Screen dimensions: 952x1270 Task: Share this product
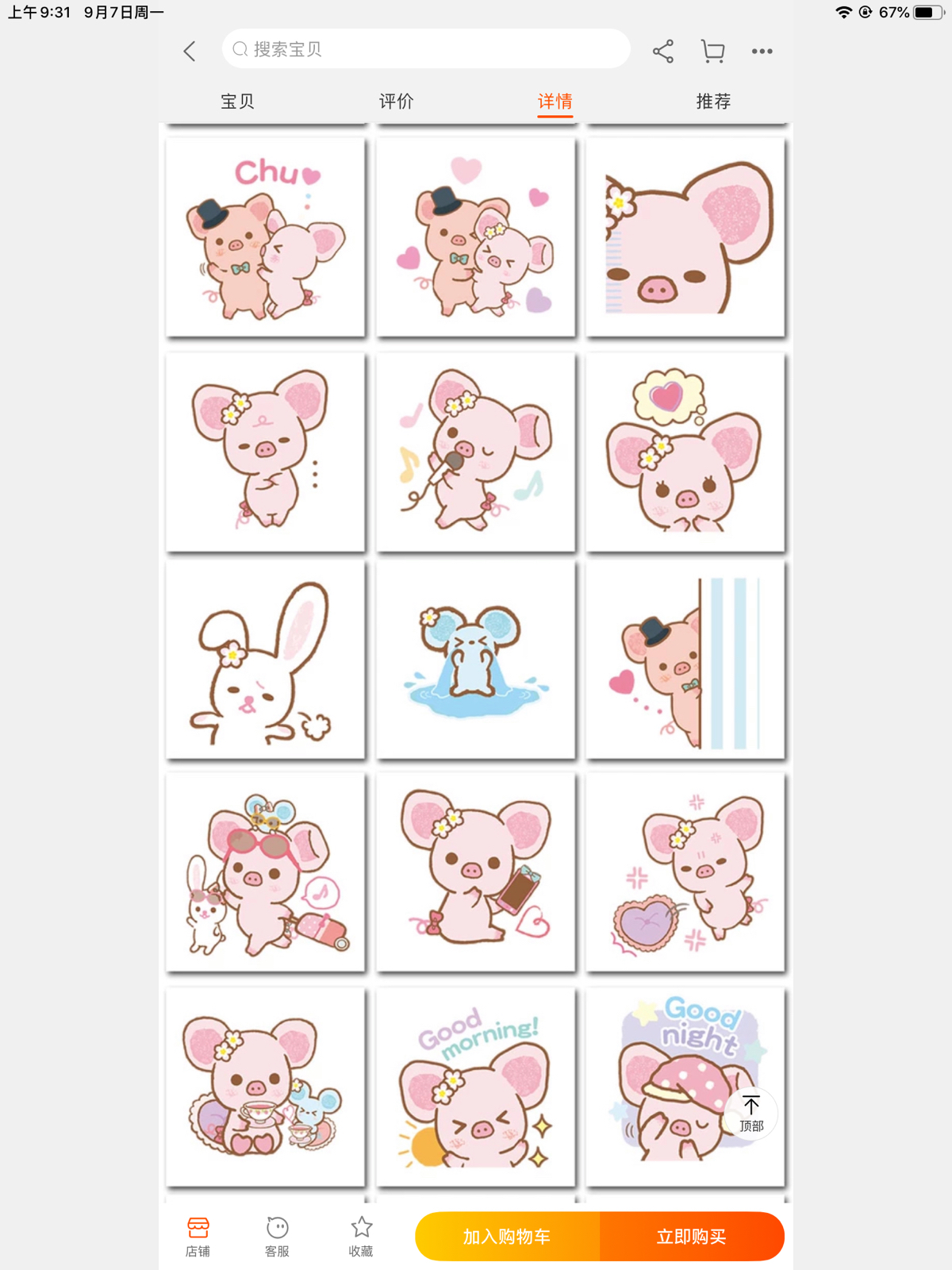tap(663, 52)
